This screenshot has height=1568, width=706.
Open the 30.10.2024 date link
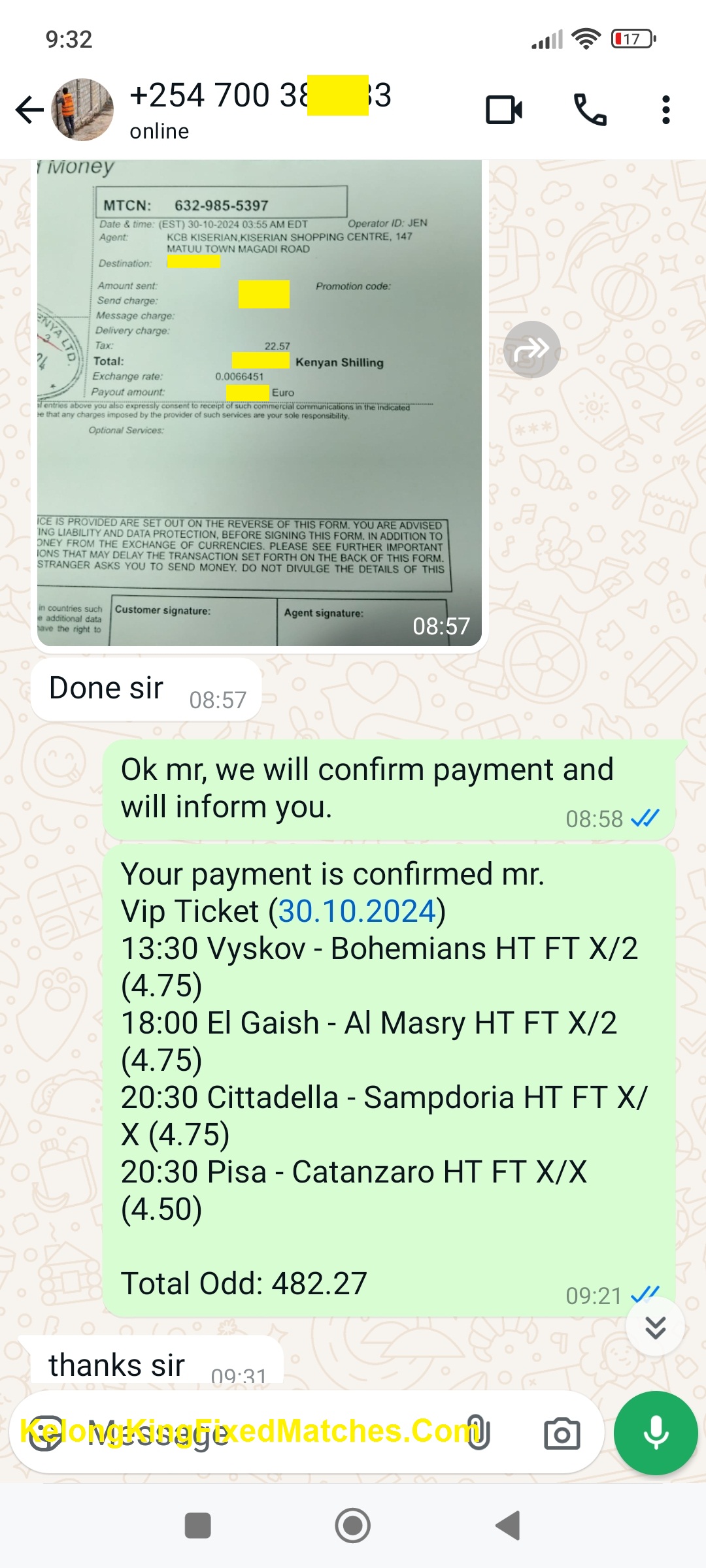coord(357,911)
